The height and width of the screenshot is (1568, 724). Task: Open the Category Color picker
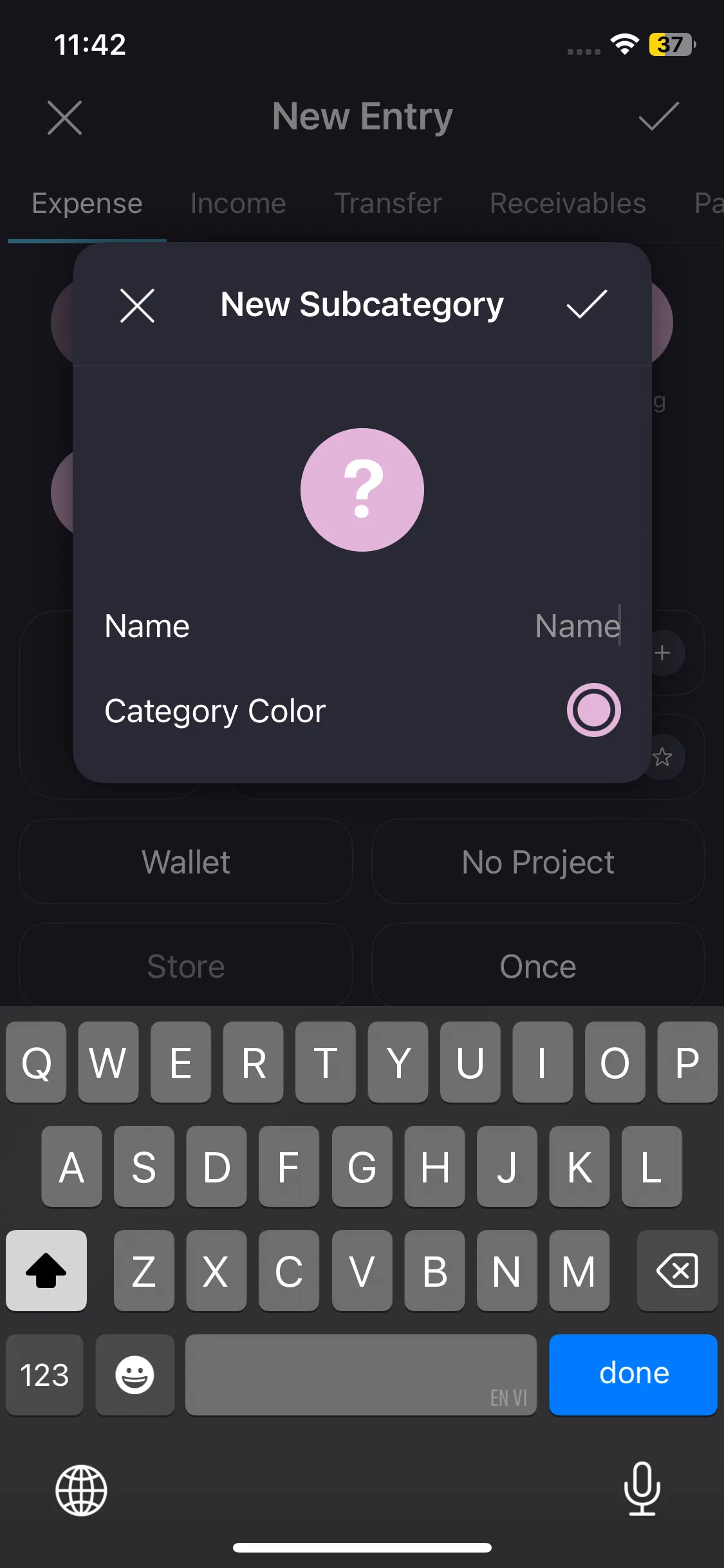pos(593,710)
